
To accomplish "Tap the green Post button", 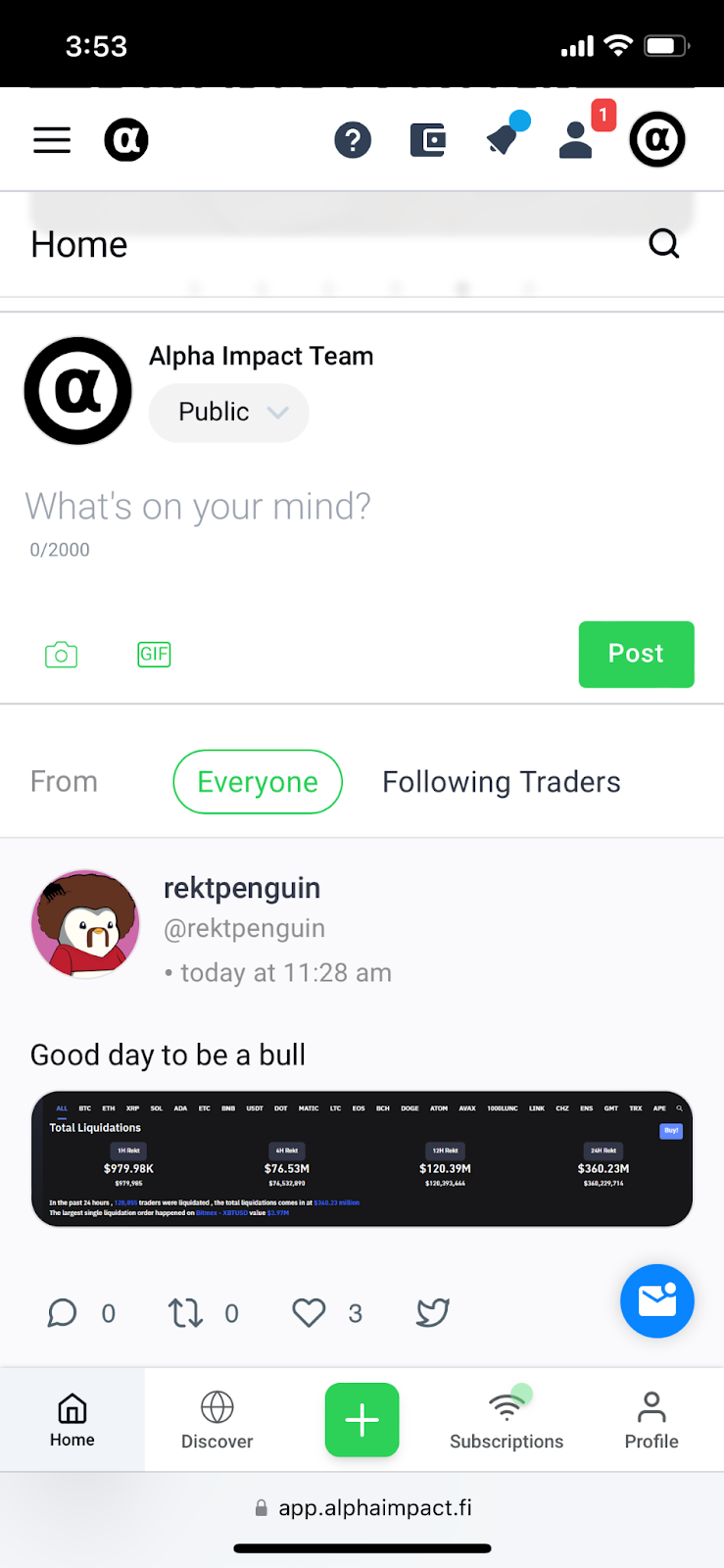I will click(x=636, y=654).
